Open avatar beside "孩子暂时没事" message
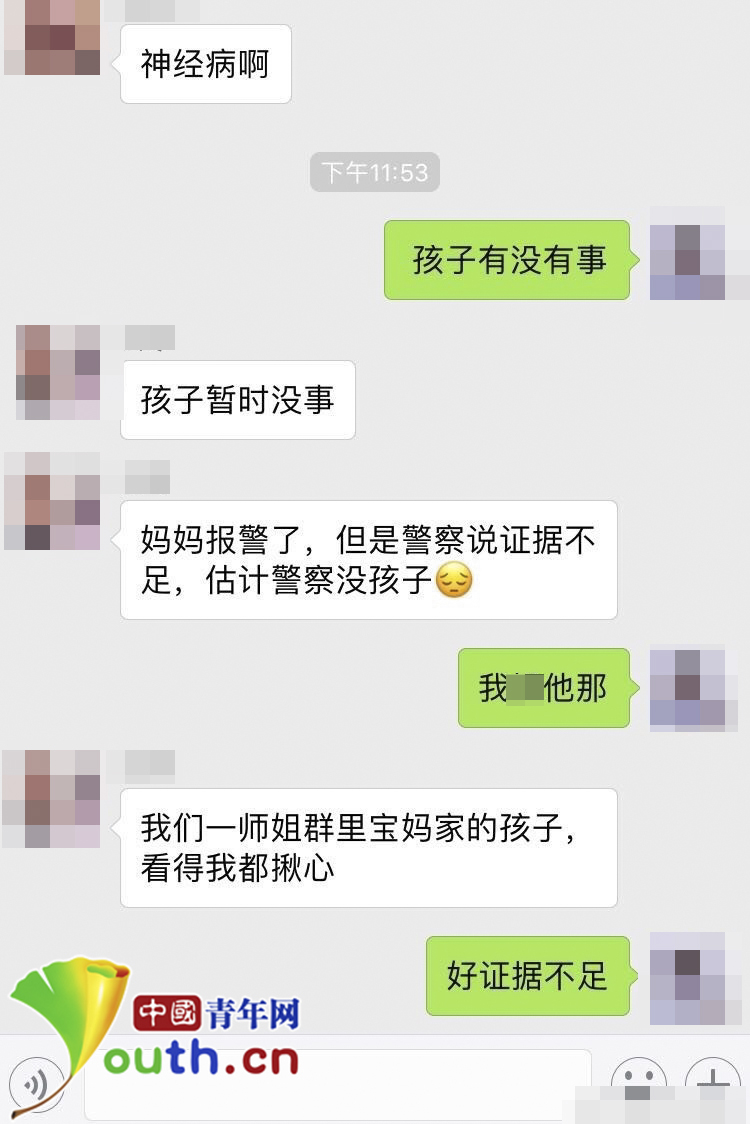 click(58, 372)
